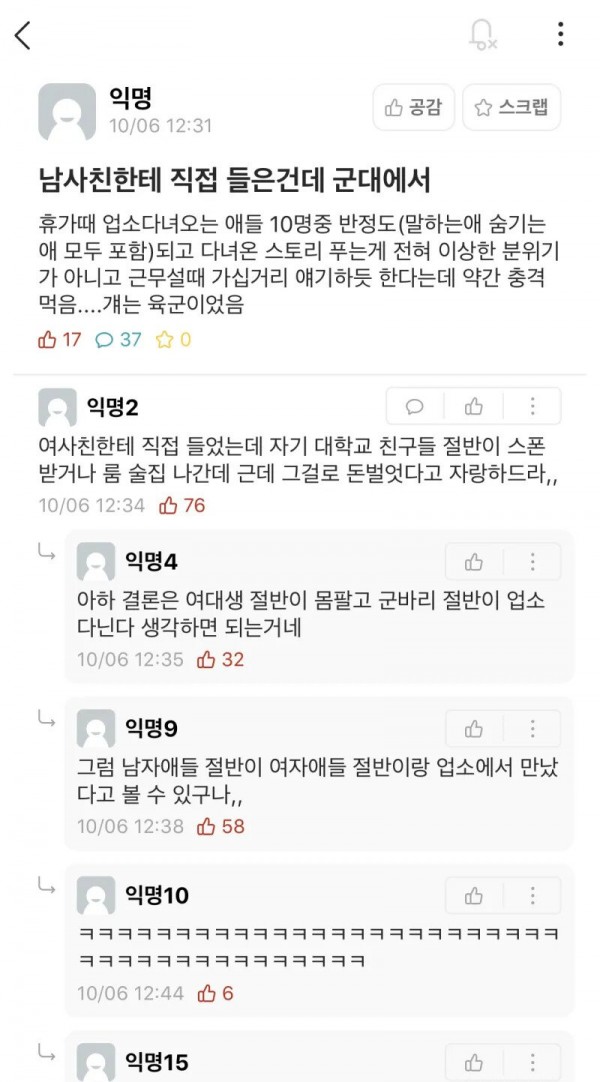Open the post overflow menu

coord(561,34)
